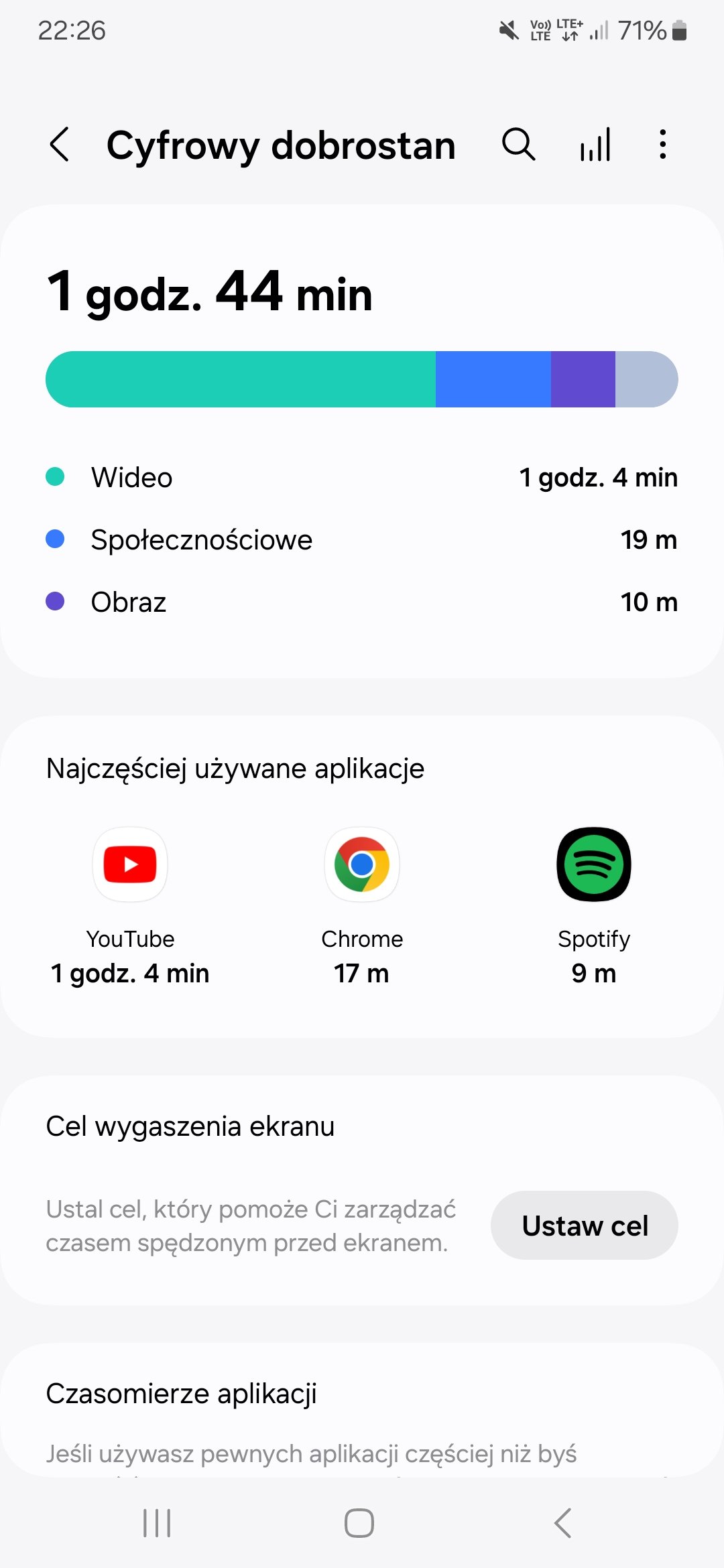The width and height of the screenshot is (724, 1568).
Task: Open search in Cyfrowy dobrostan
Action: (x=518, y=145)
